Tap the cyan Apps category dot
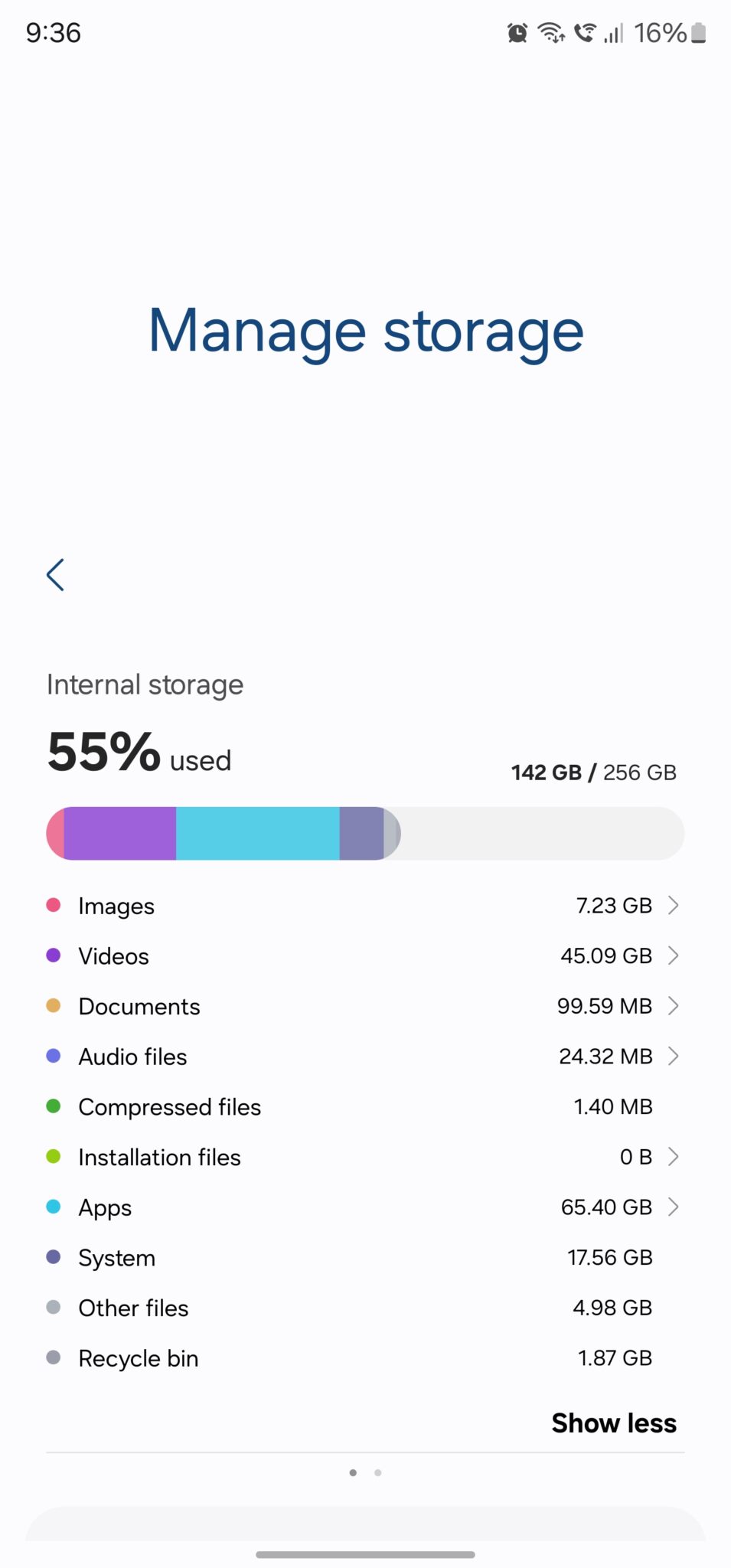This screenshot has width=731, height=1568. coord(54,1206)
